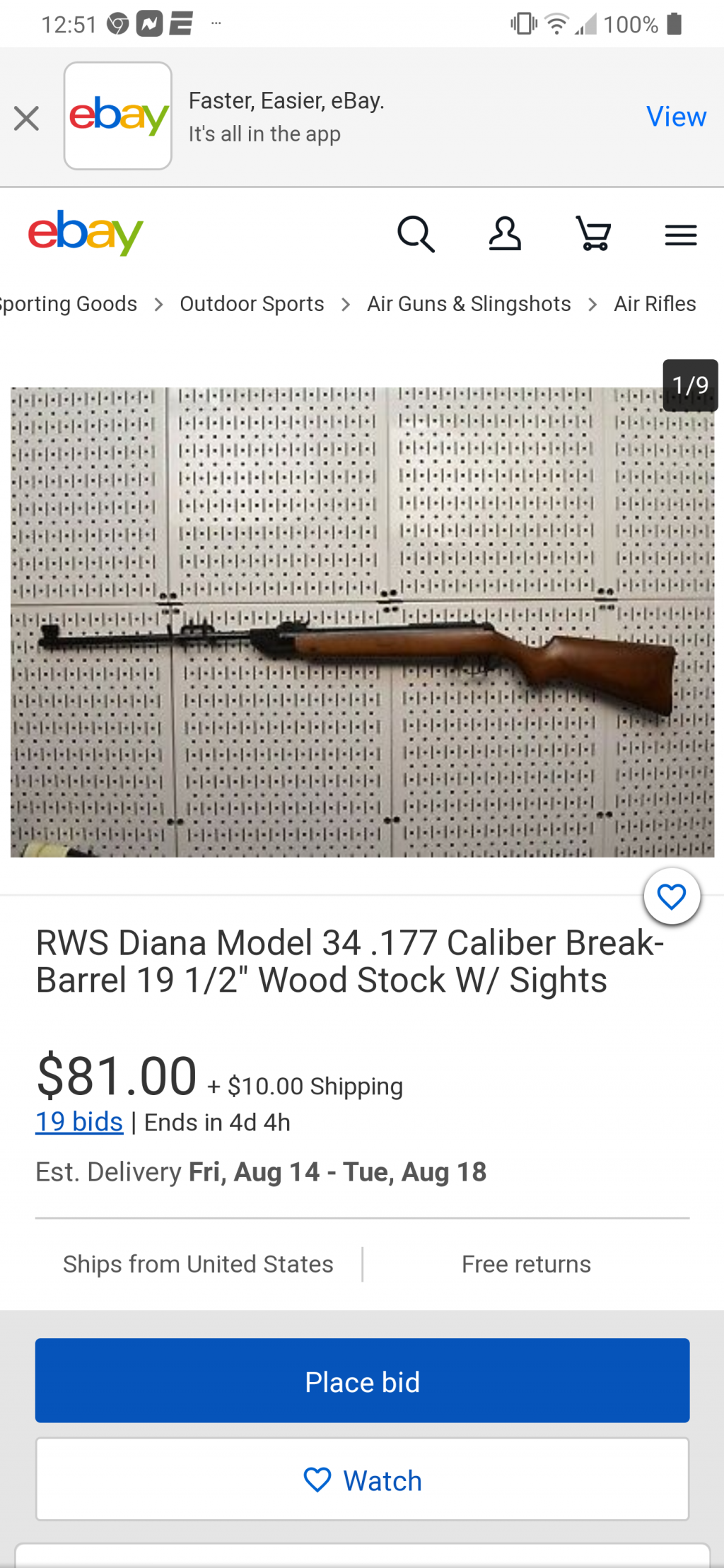Open the hamburger menu
724x1568 pixels.
click(680, 235)
